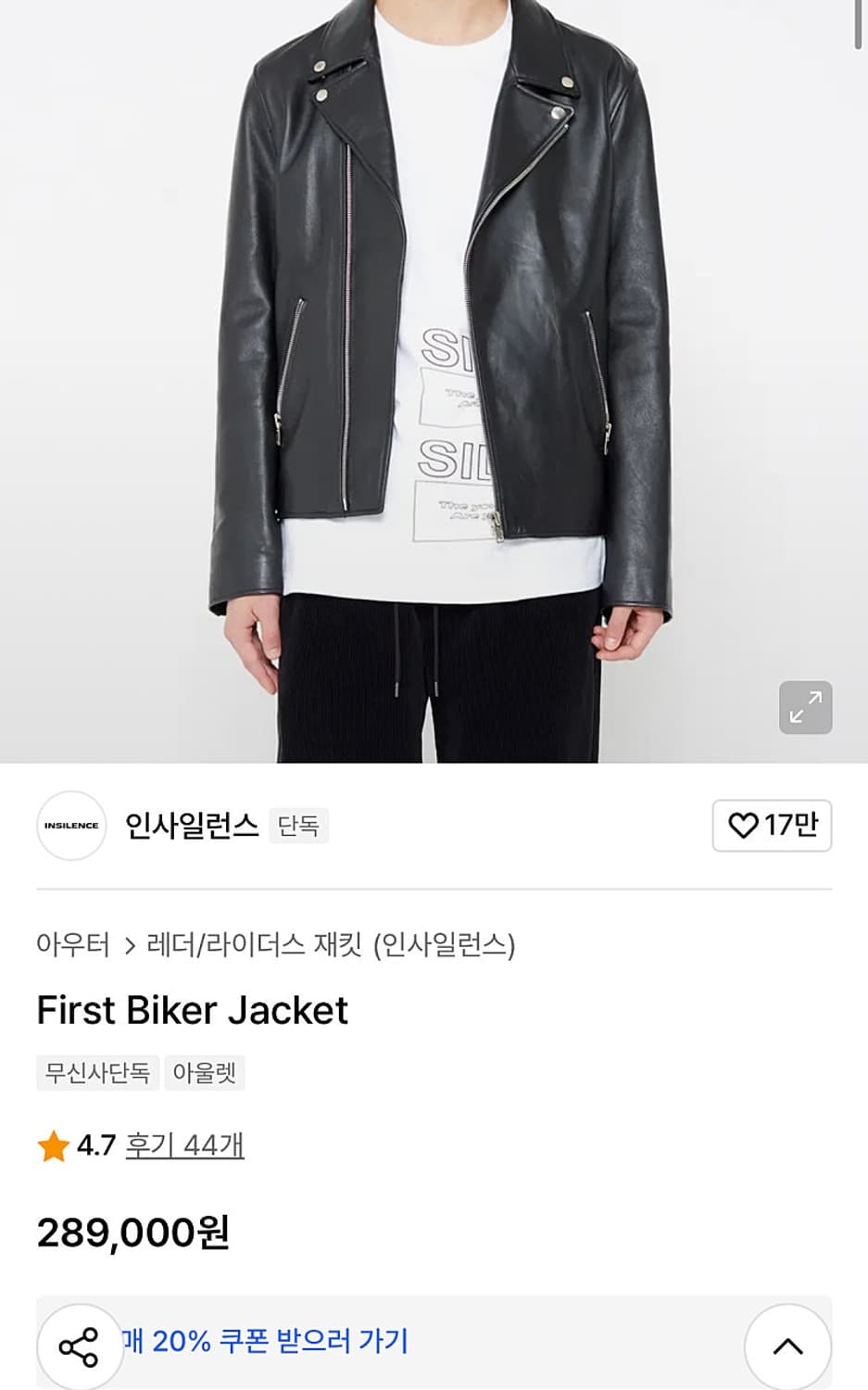
Task: Toggle the 17만 favorite button
Action: point(772,826)
